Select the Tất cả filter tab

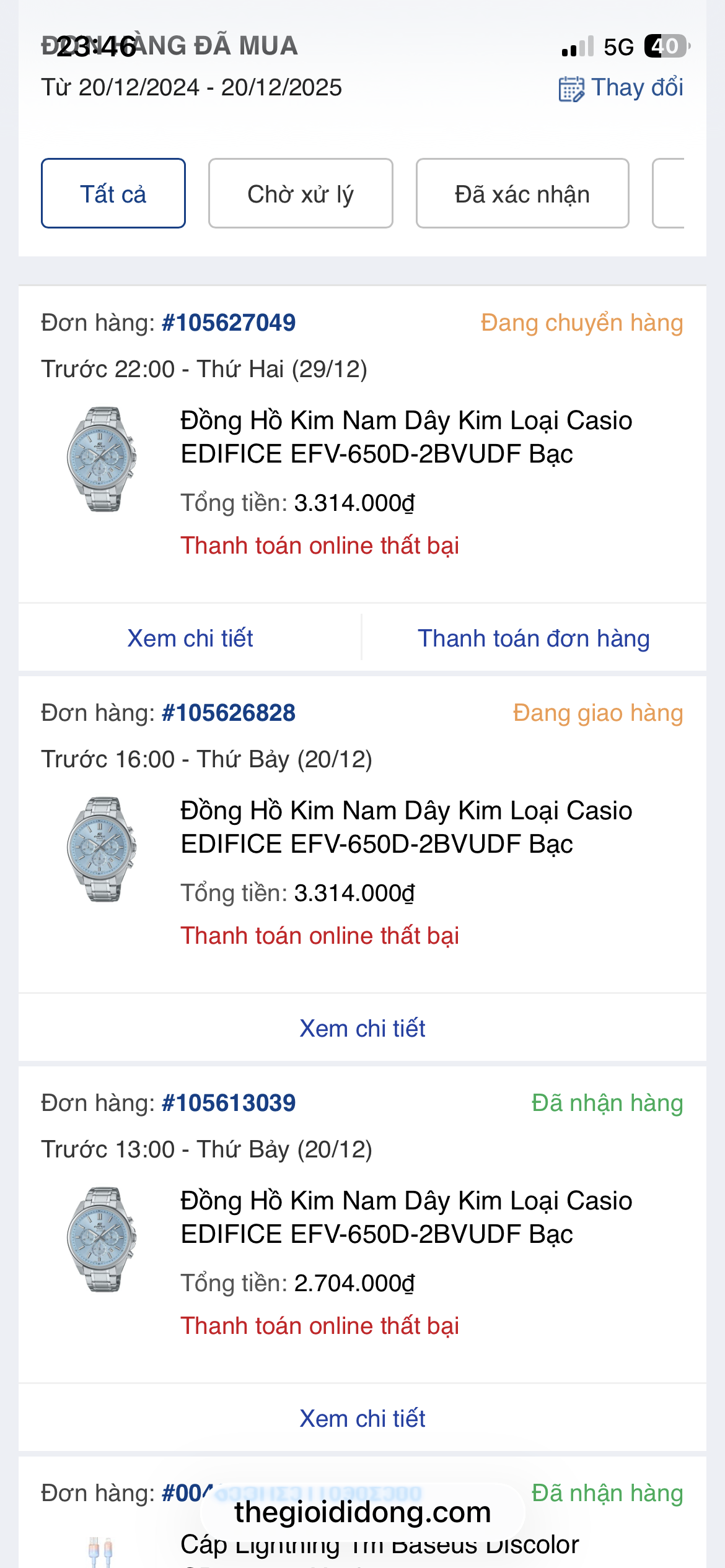click(113, 194)
